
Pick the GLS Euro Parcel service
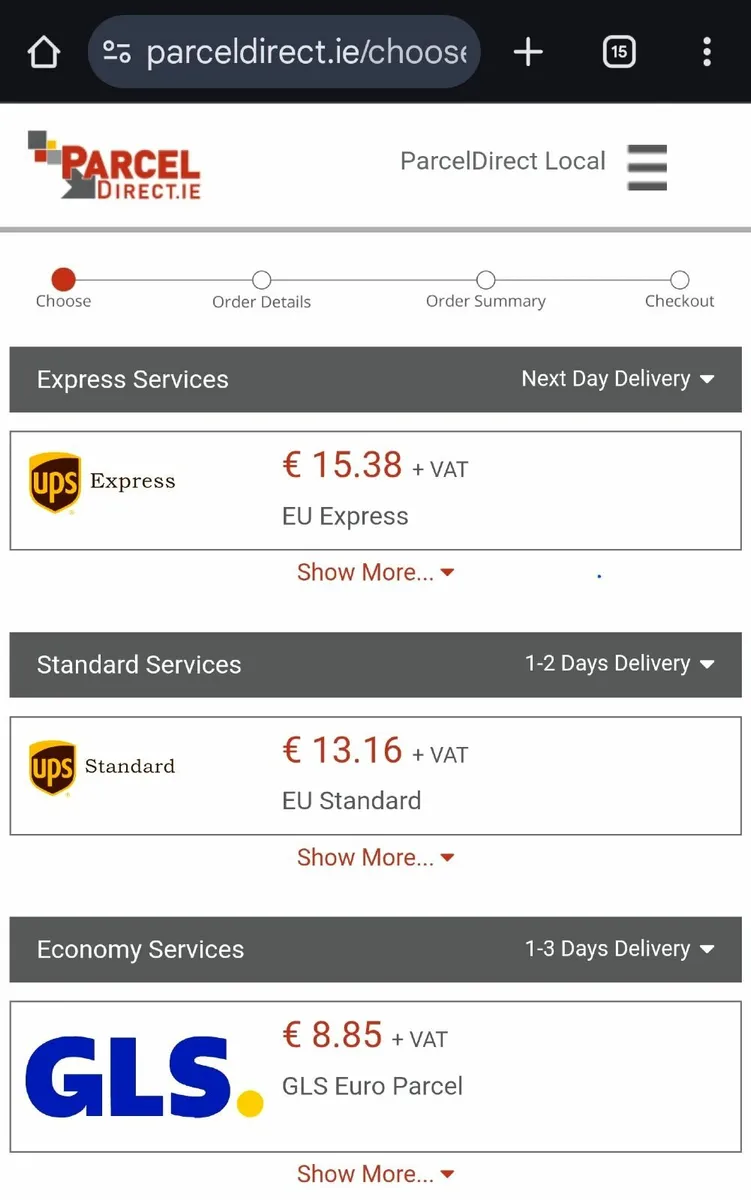coord(375,1075)
